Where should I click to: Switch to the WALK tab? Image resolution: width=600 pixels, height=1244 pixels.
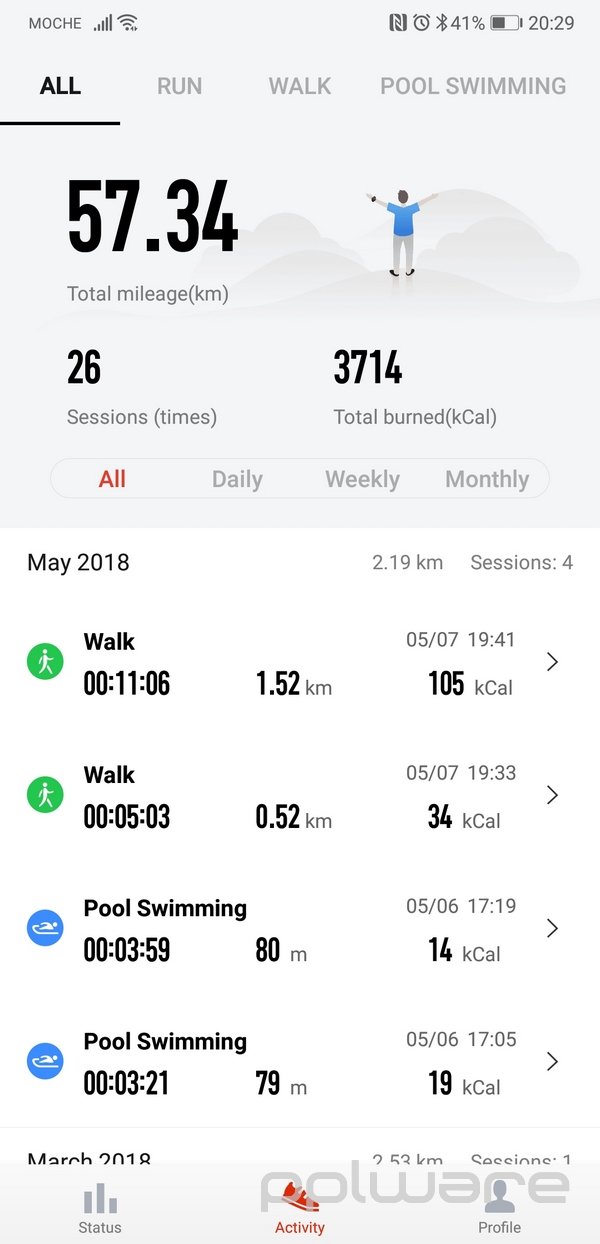(x=299, y=86)
